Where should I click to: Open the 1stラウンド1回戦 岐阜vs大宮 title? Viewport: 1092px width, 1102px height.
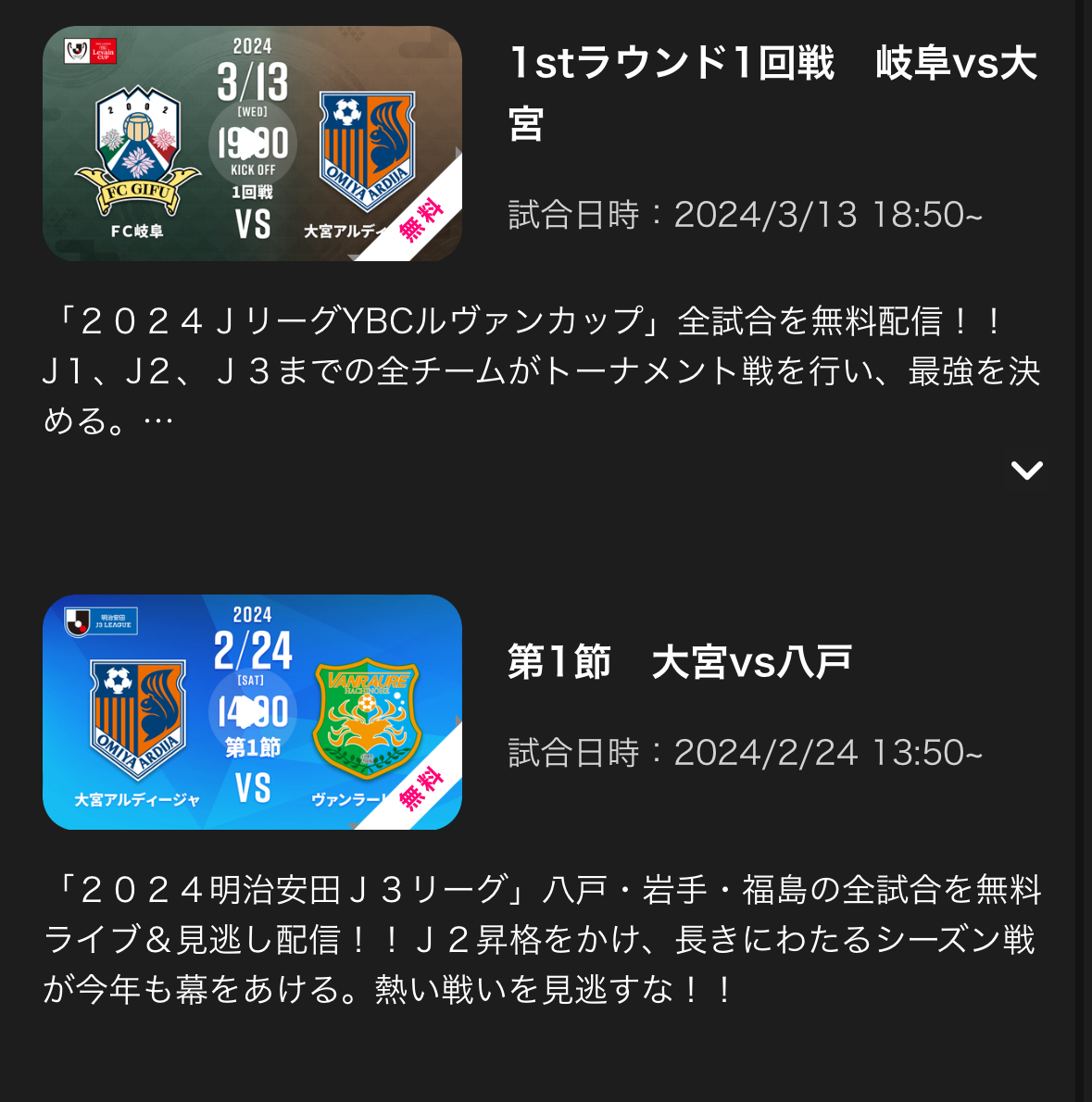(772, 93)
